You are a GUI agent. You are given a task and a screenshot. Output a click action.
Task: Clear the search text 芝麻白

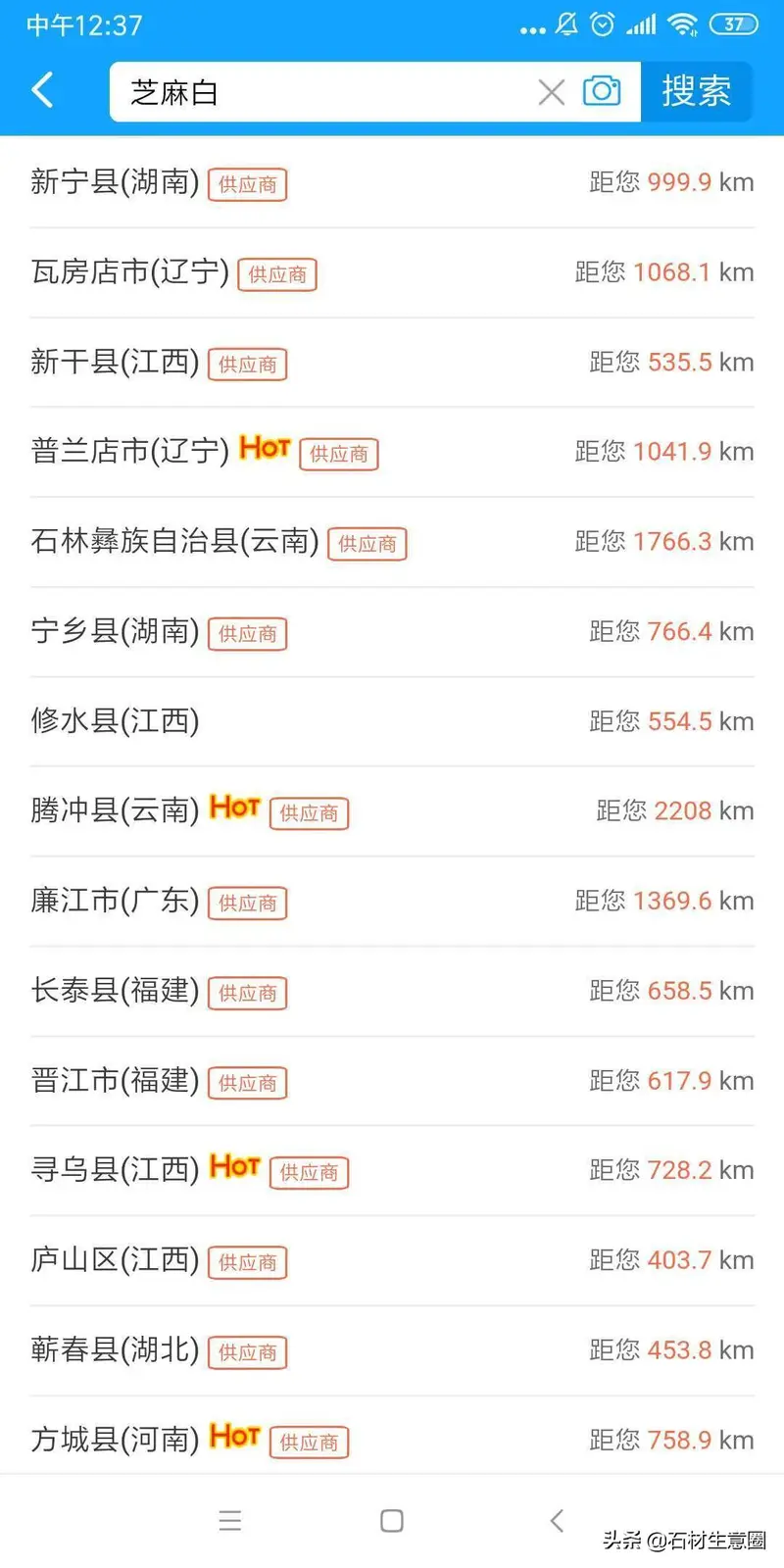[552, 92]
